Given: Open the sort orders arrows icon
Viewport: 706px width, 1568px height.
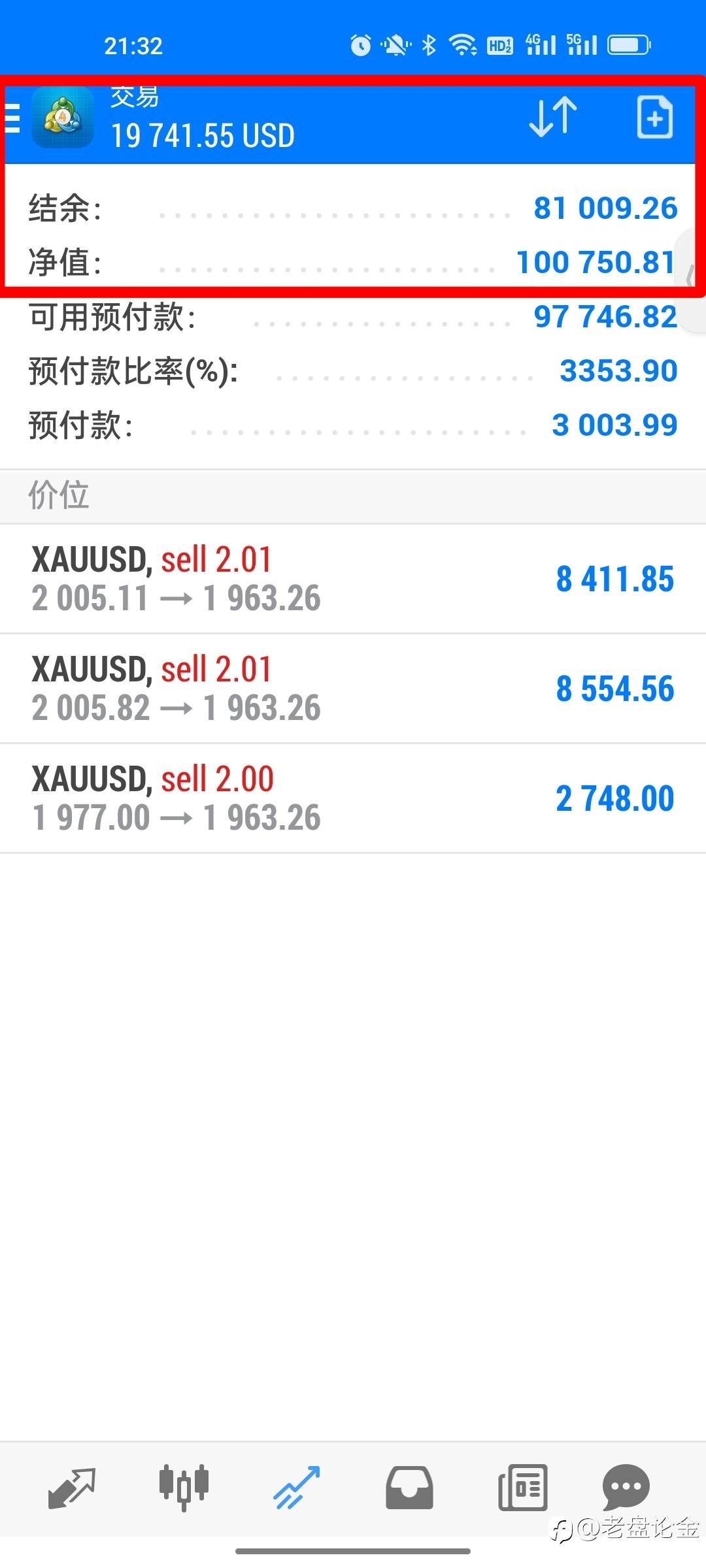Looking at the screenshot, I should [553, 118].
